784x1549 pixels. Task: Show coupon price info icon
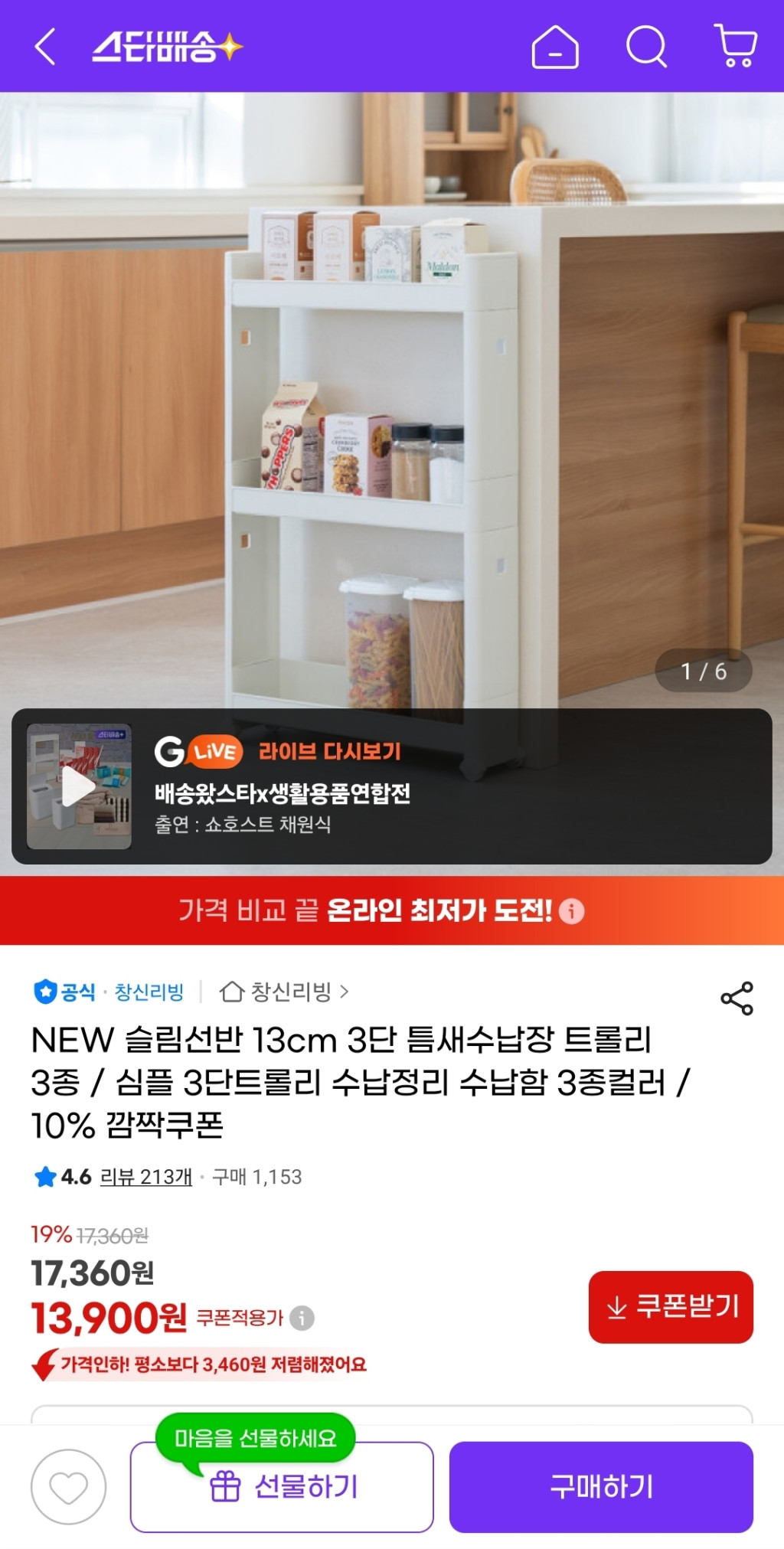coord(302,1318)
